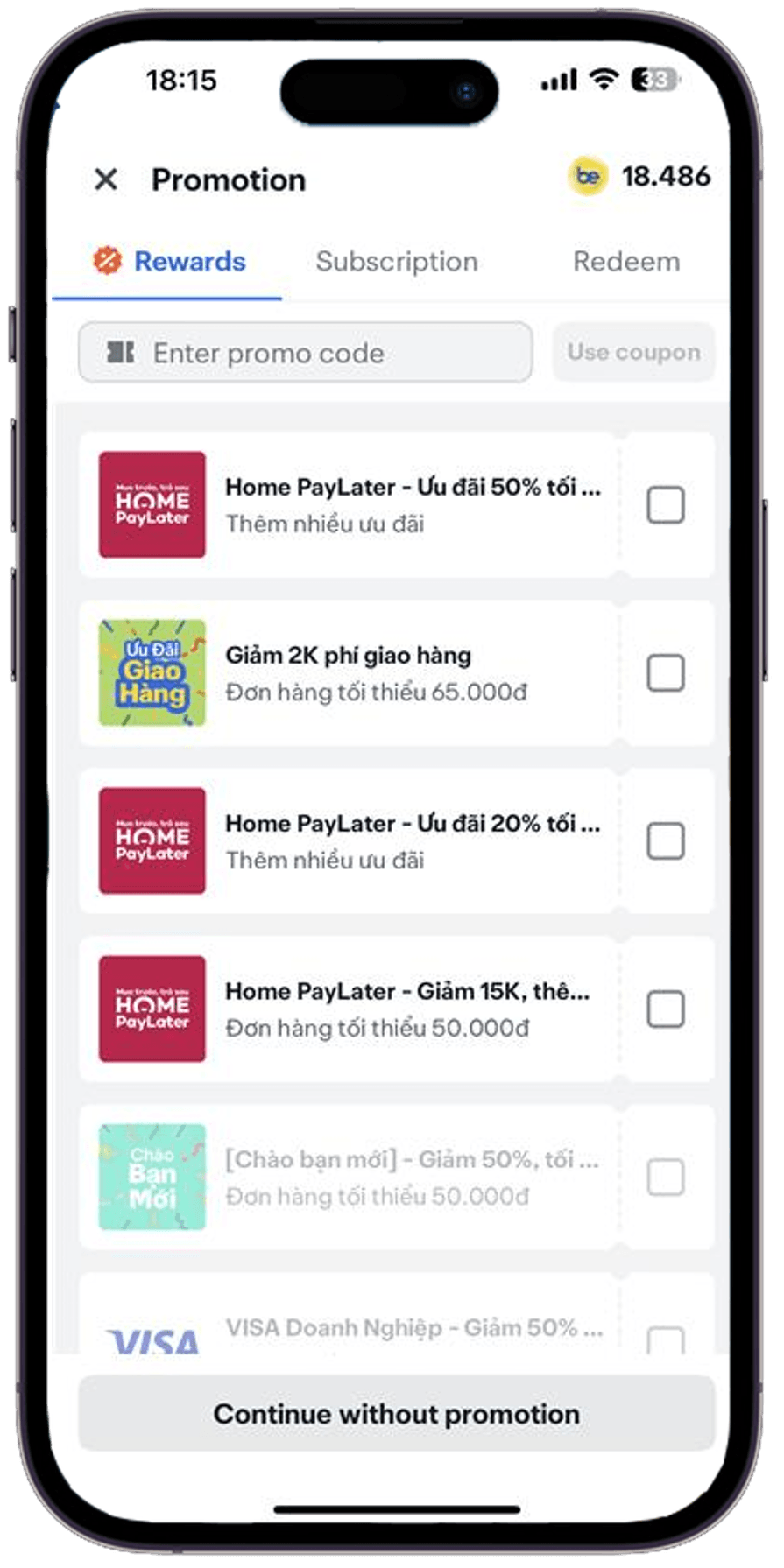Check the Giảm 2K phí giao hàng box
Viewport: 784px width, 1568px height.
(x=665, y=673)
